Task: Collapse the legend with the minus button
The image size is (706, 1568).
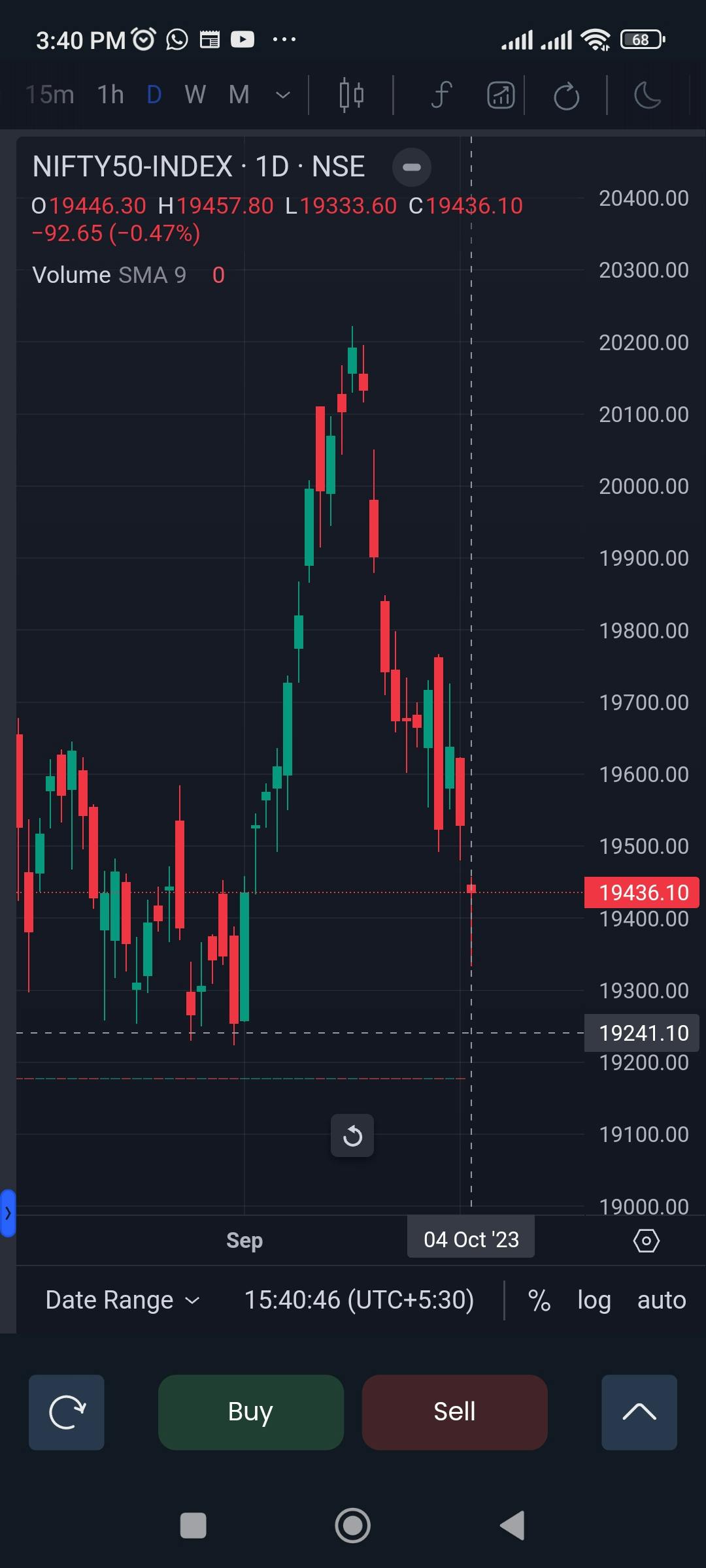Action: pyautogui.click(x=411, y=167)
